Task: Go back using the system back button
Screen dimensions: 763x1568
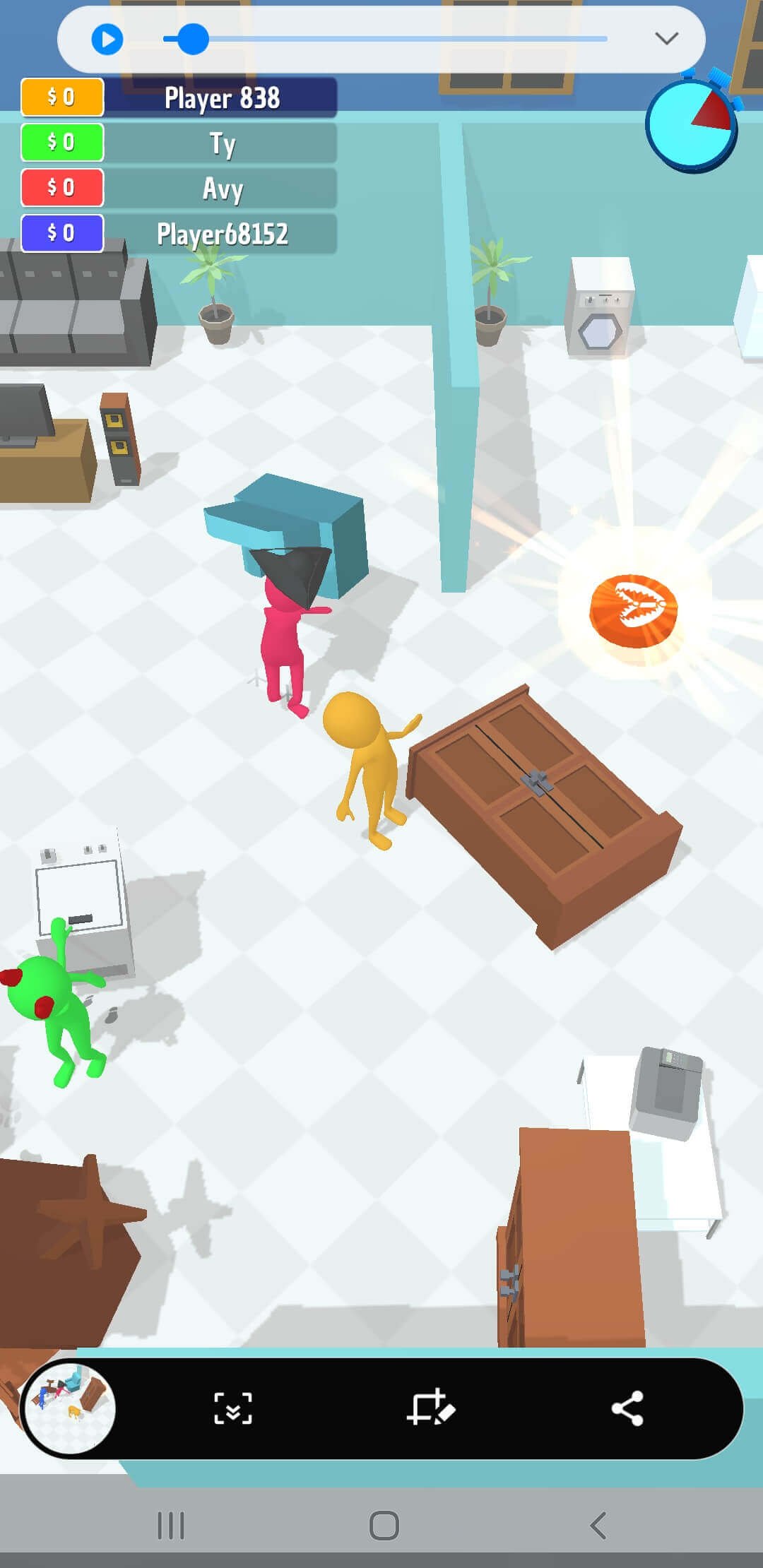Action: point(598,1526)
